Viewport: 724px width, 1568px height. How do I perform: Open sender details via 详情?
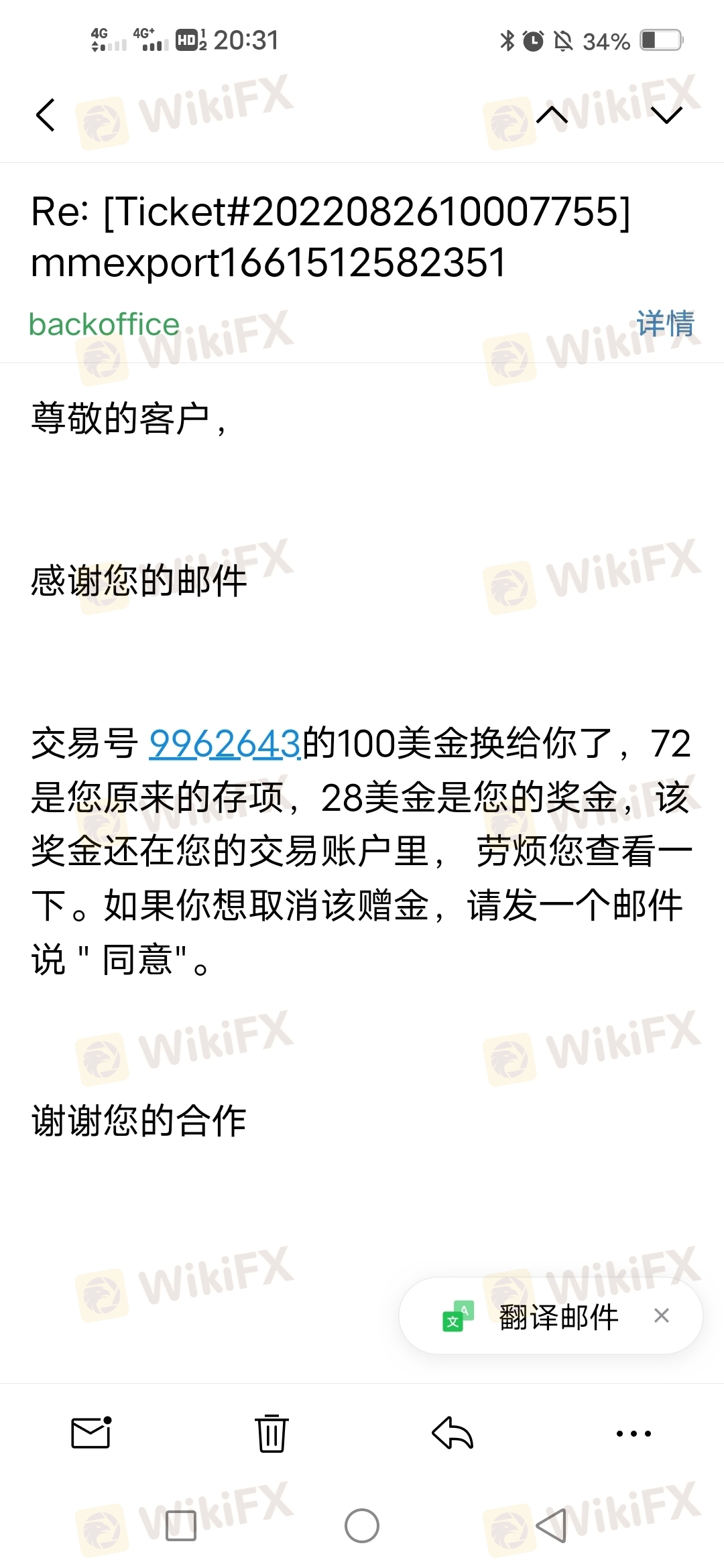coord(664,324)
